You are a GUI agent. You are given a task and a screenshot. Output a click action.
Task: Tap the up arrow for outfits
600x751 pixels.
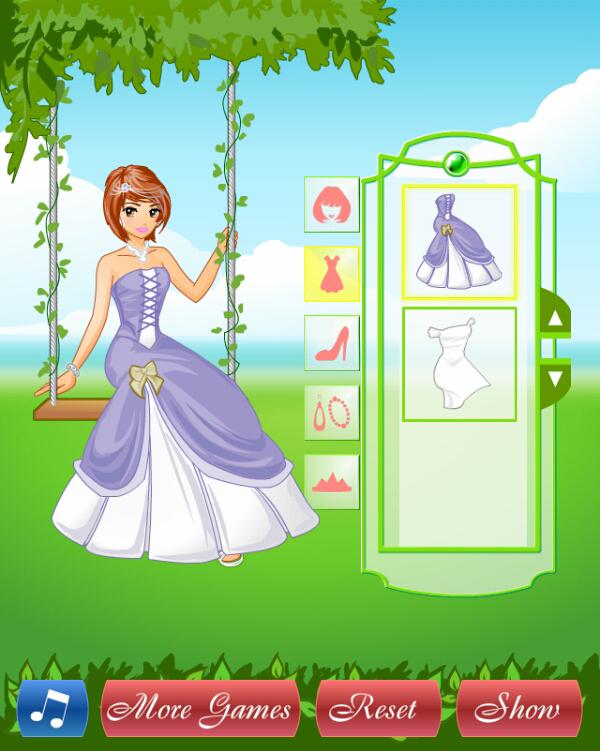click(x=553, y=318)
